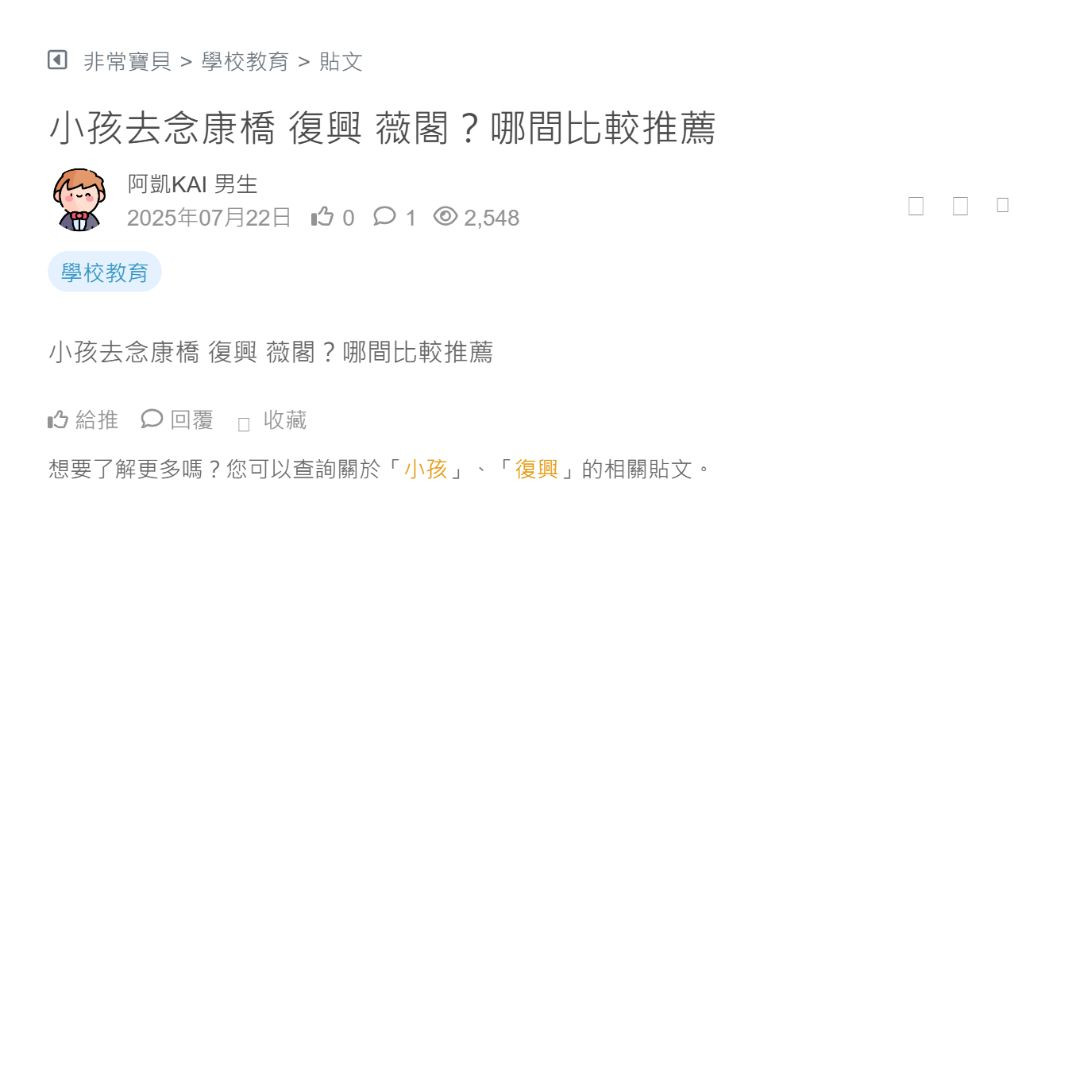Go to 學校教育 breadcrumb category
The height and width of the screenshot is (1080, 1080).
(x=245, y=62)
